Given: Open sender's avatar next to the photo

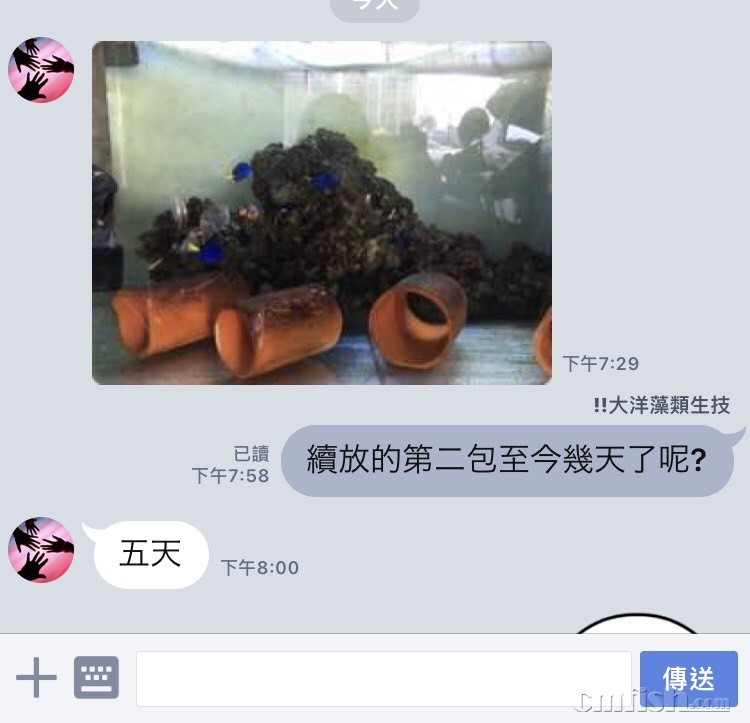Looking at the screenshot, I should tap(41, 70).
